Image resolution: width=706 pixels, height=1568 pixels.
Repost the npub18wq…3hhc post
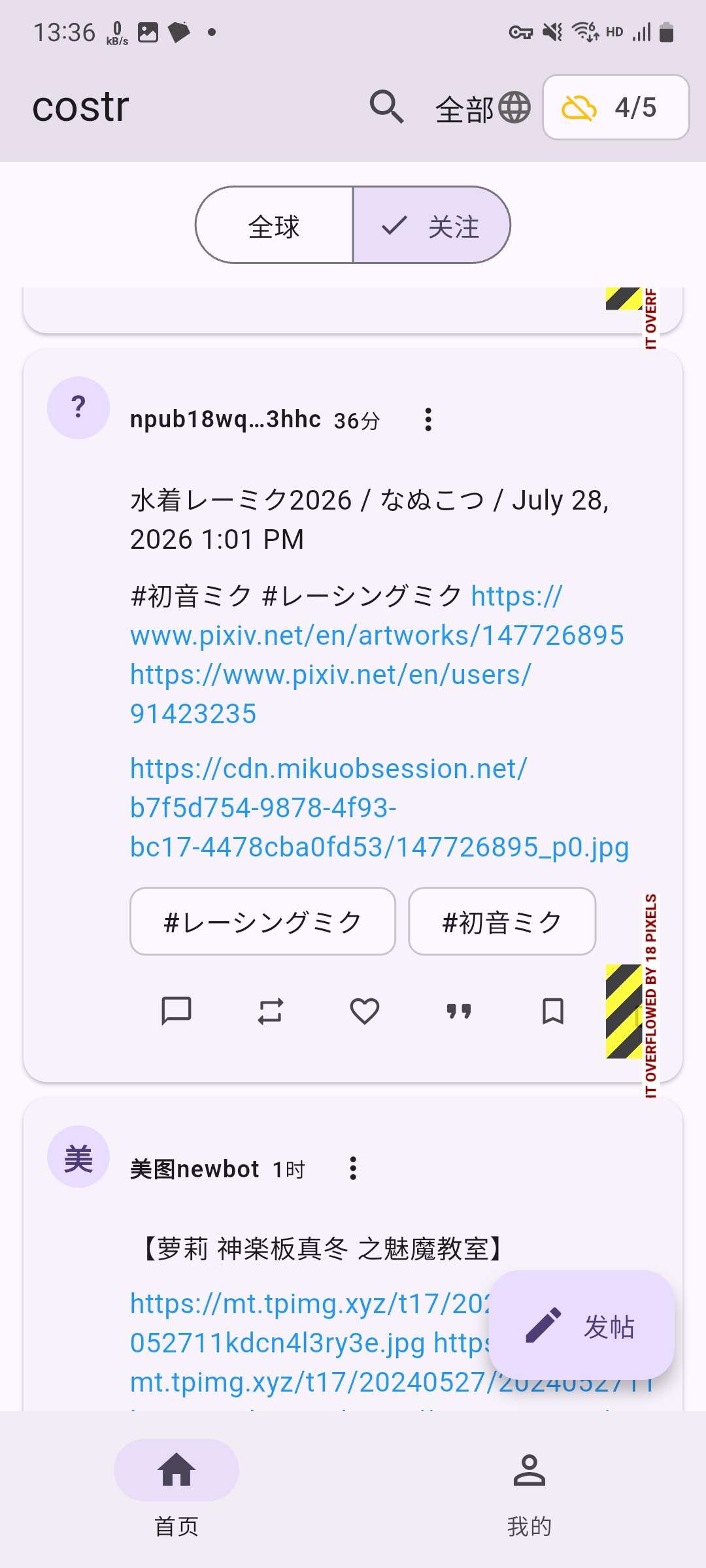coord(271,1011)
